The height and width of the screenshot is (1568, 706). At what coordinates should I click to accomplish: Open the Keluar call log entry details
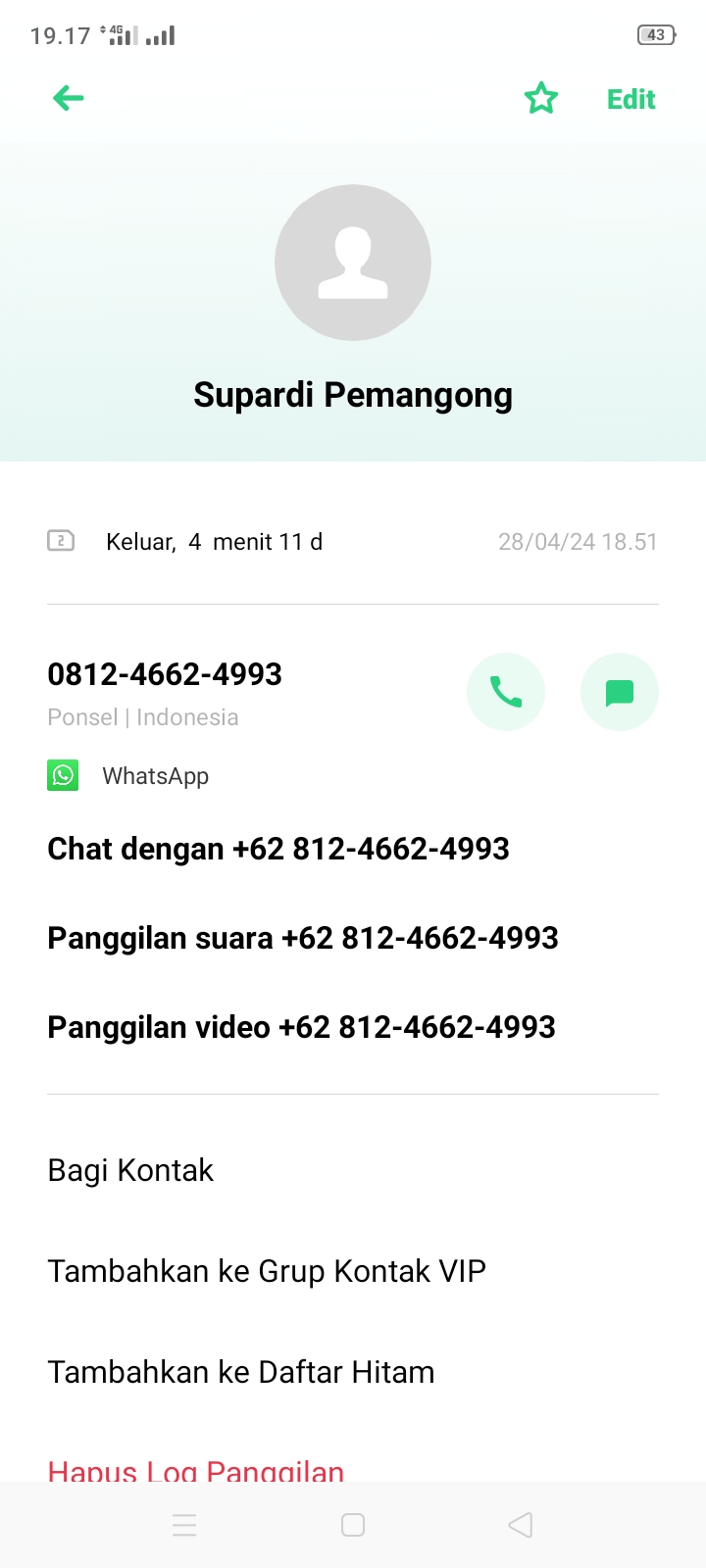click(x=215, y=540)
